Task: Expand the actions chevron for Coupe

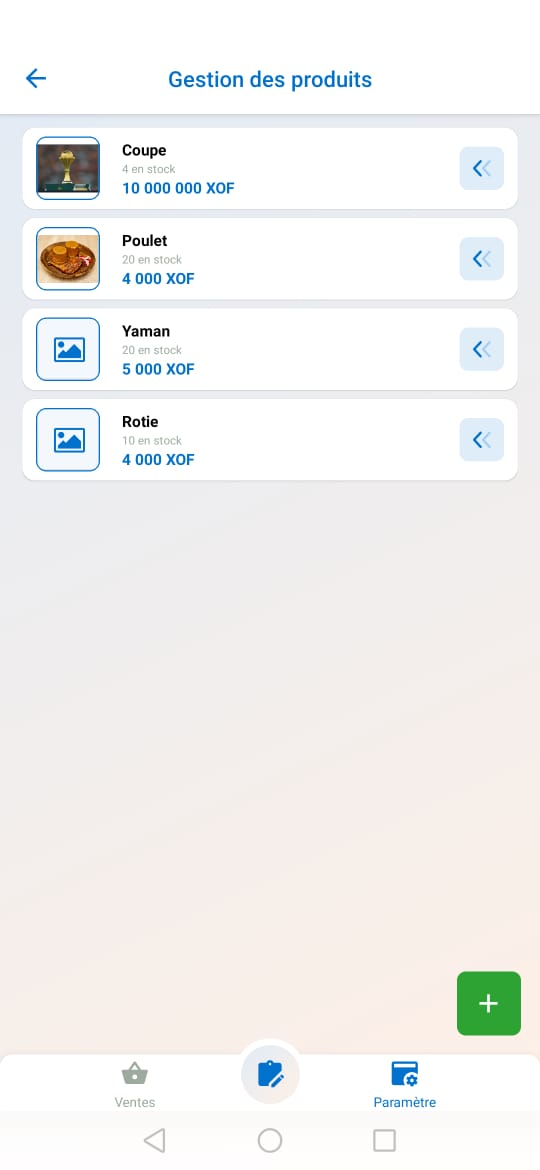Action: (482, 169)
